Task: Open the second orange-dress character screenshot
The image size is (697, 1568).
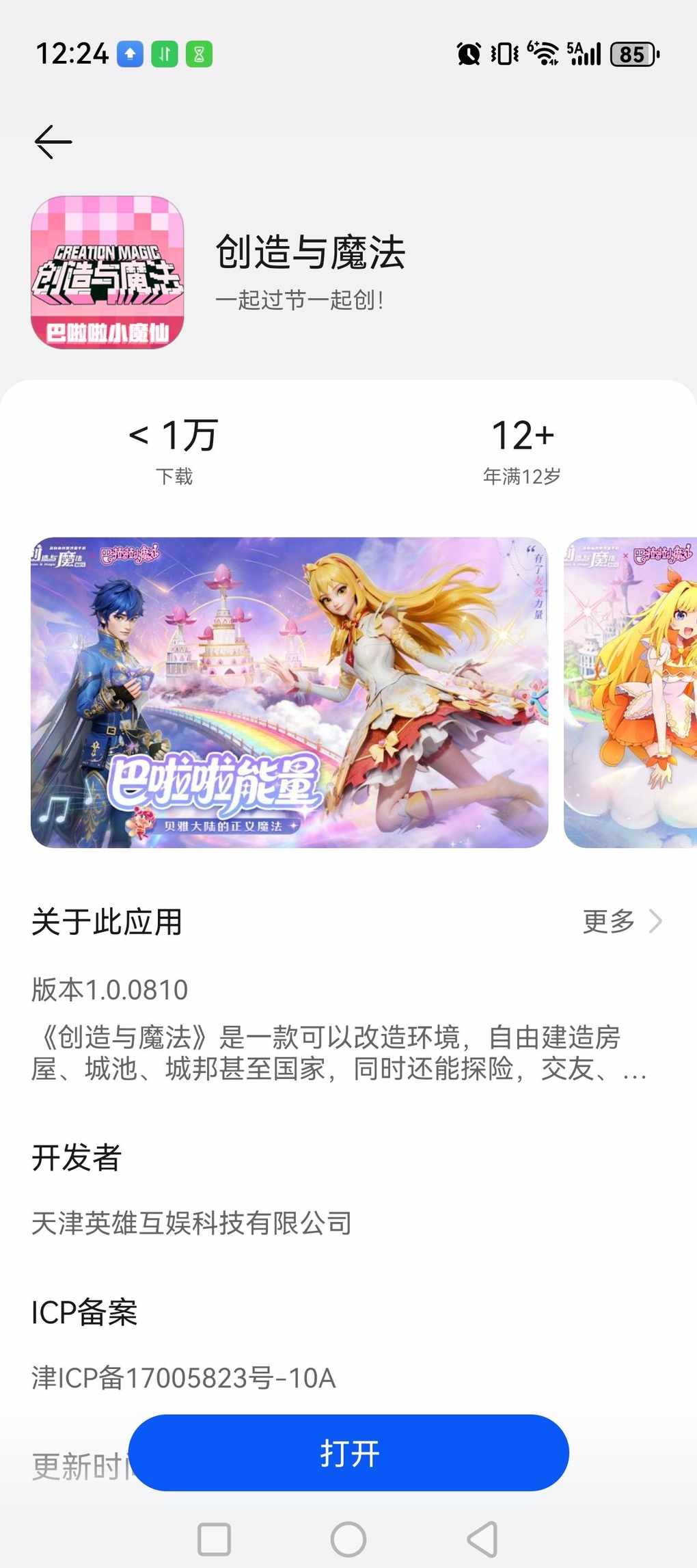Action: coord(630,692)
